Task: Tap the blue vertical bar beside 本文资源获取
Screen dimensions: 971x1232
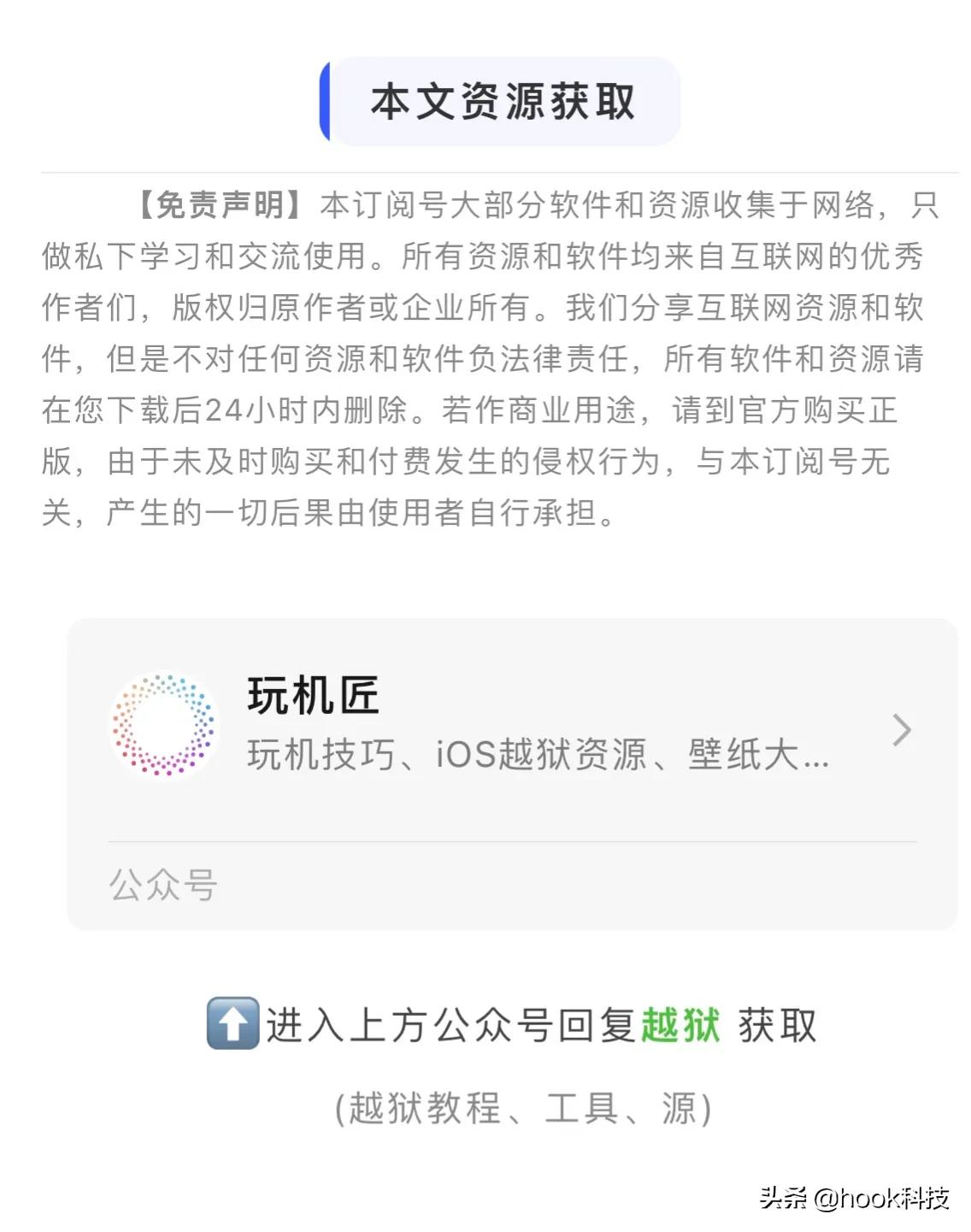Action: 325,101
